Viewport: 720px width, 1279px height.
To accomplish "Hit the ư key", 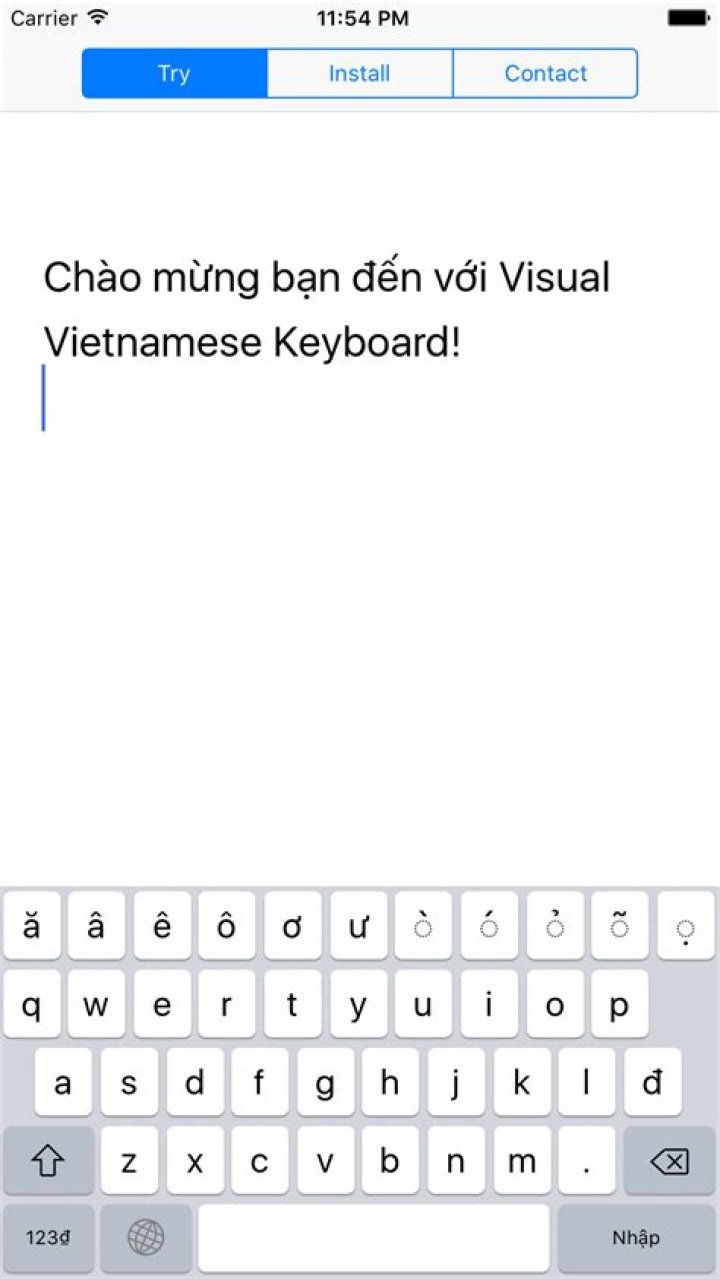I will point(359,927).
